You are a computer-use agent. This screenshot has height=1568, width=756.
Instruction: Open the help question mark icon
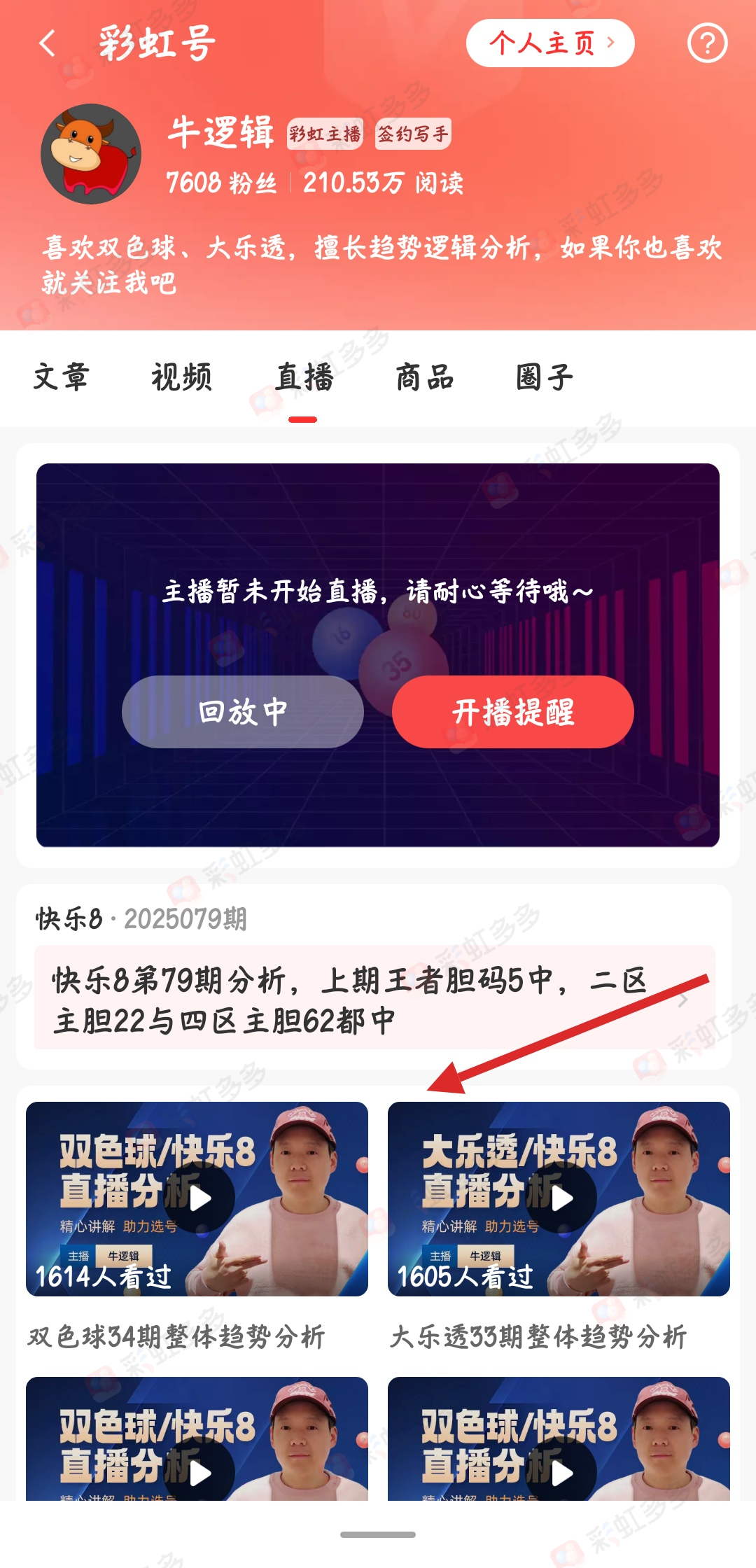tap(710, 43)
